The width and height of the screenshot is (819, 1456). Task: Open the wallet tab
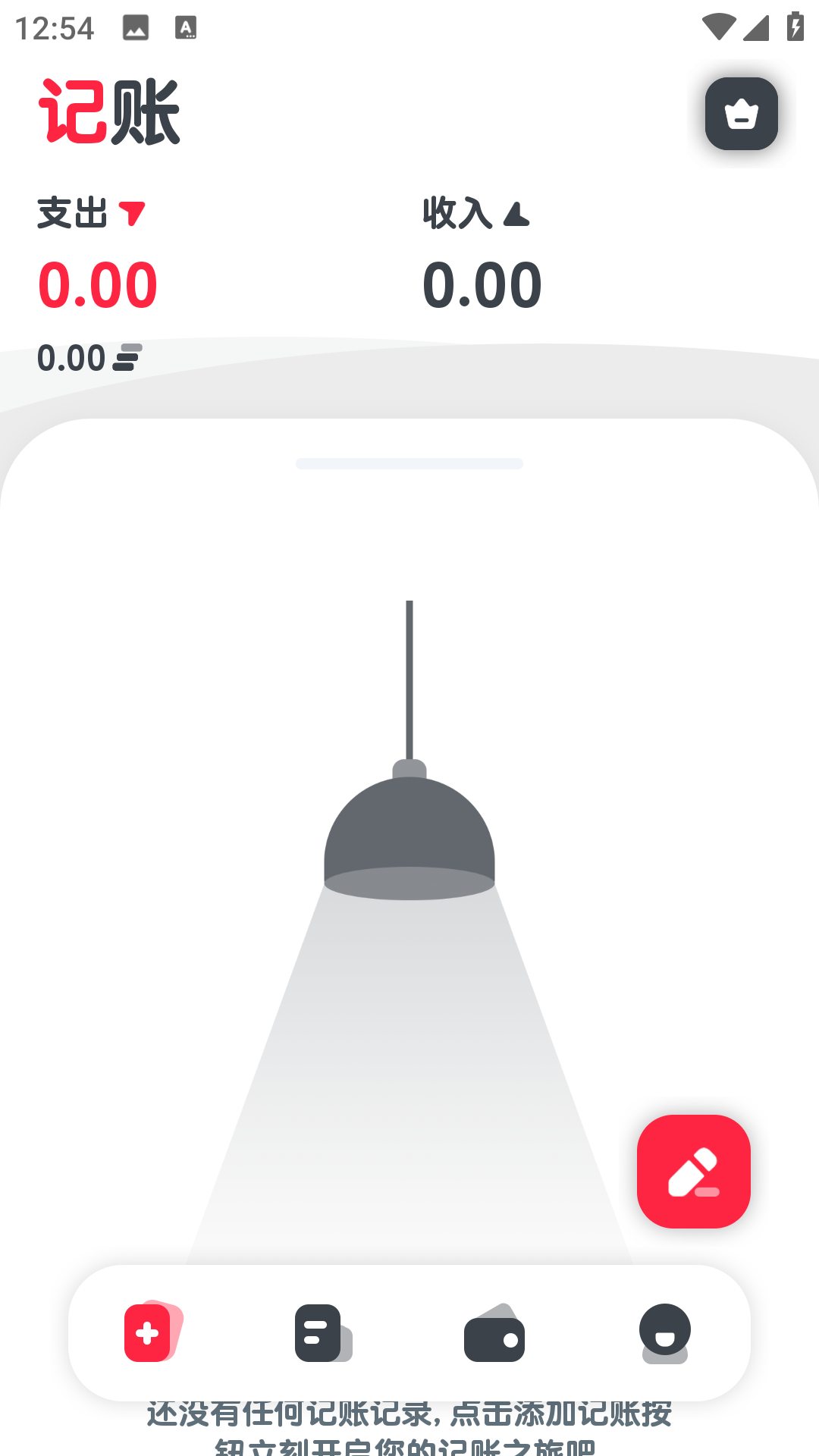pyautogui.click(x=494, y=1332)
